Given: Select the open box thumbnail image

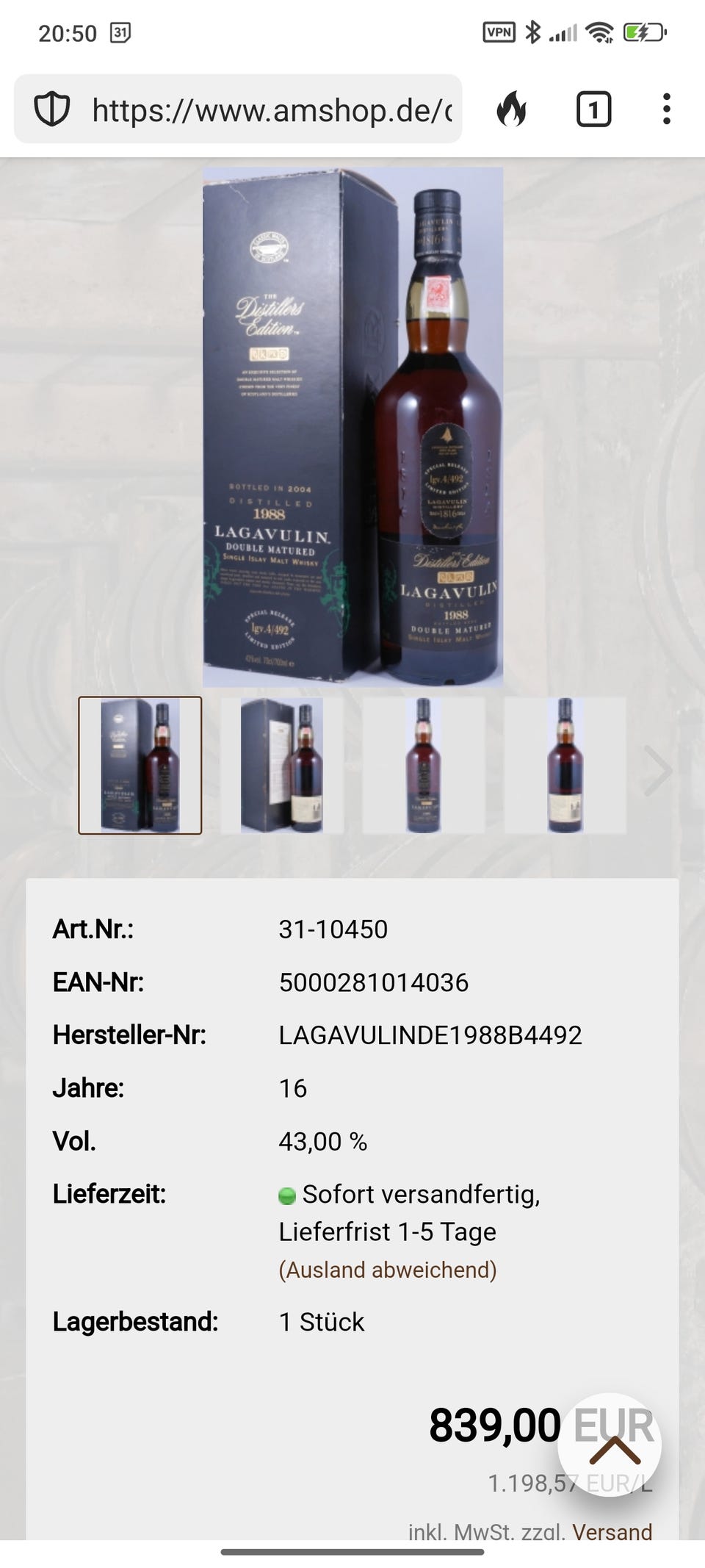Looking at the screenshot, I should [281, 766].
